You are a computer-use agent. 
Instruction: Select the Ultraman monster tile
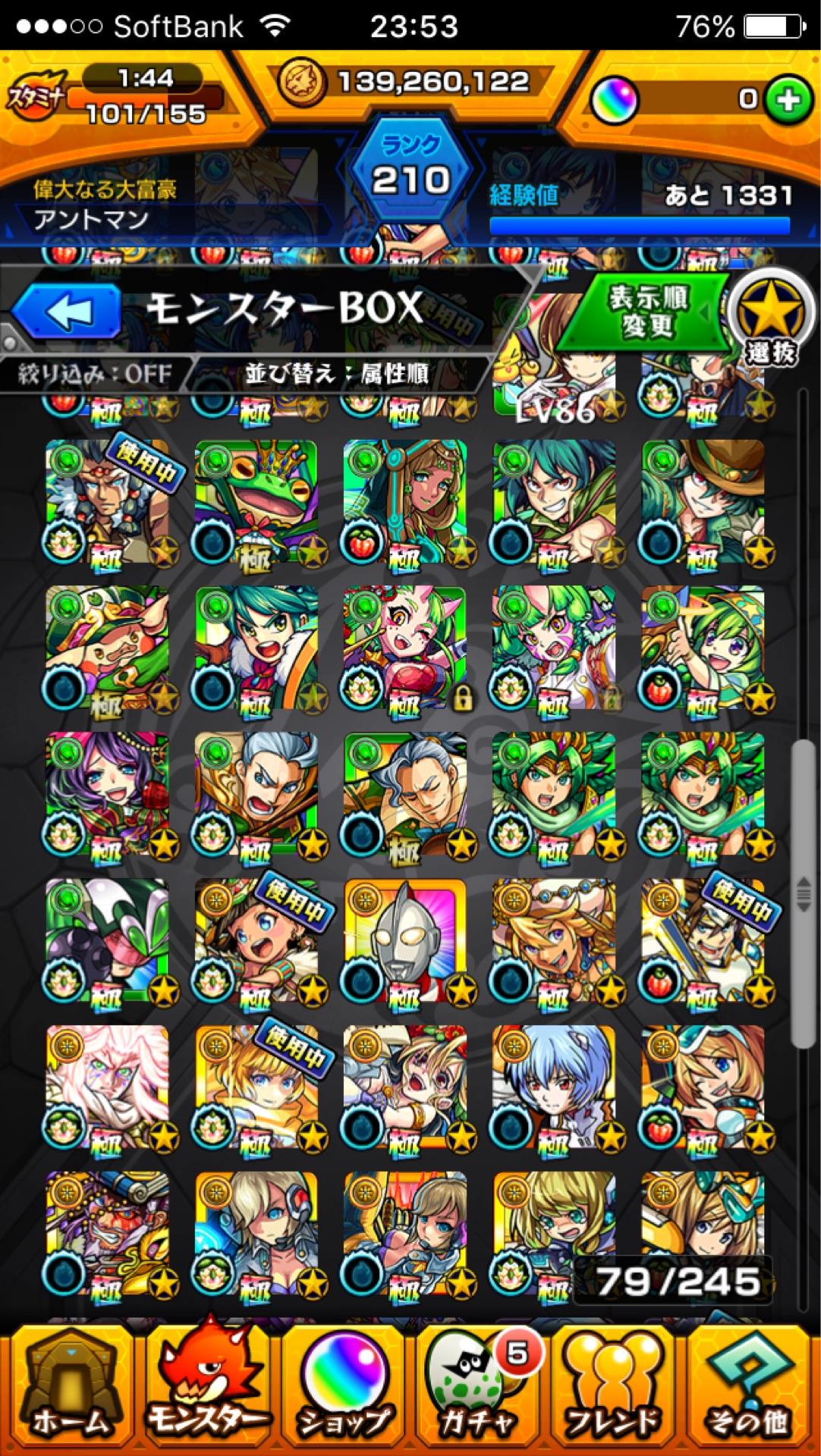(x=405, y=942)
